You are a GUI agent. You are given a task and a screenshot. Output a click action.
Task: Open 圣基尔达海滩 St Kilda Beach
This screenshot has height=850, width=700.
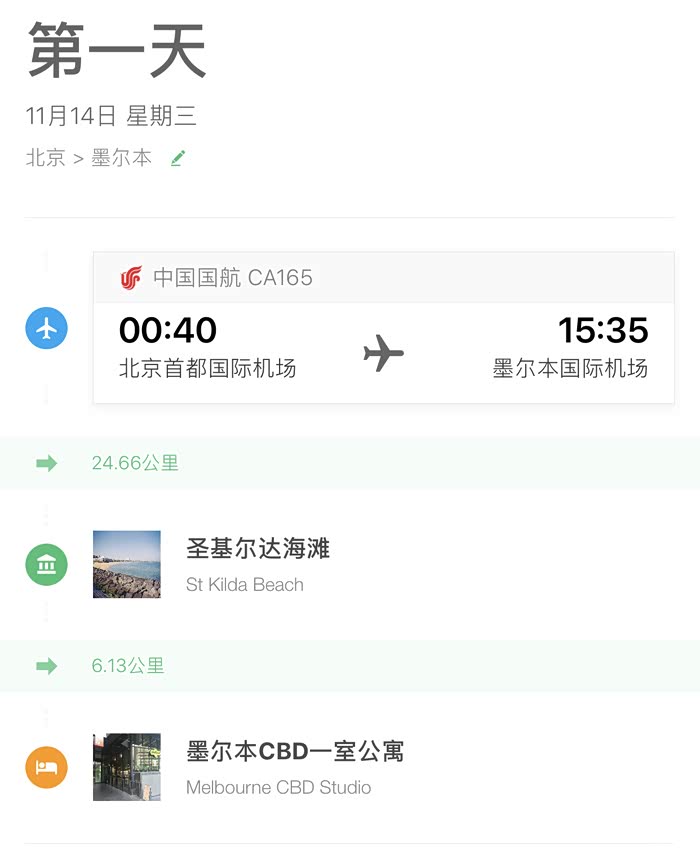click(x=257, y=564)
